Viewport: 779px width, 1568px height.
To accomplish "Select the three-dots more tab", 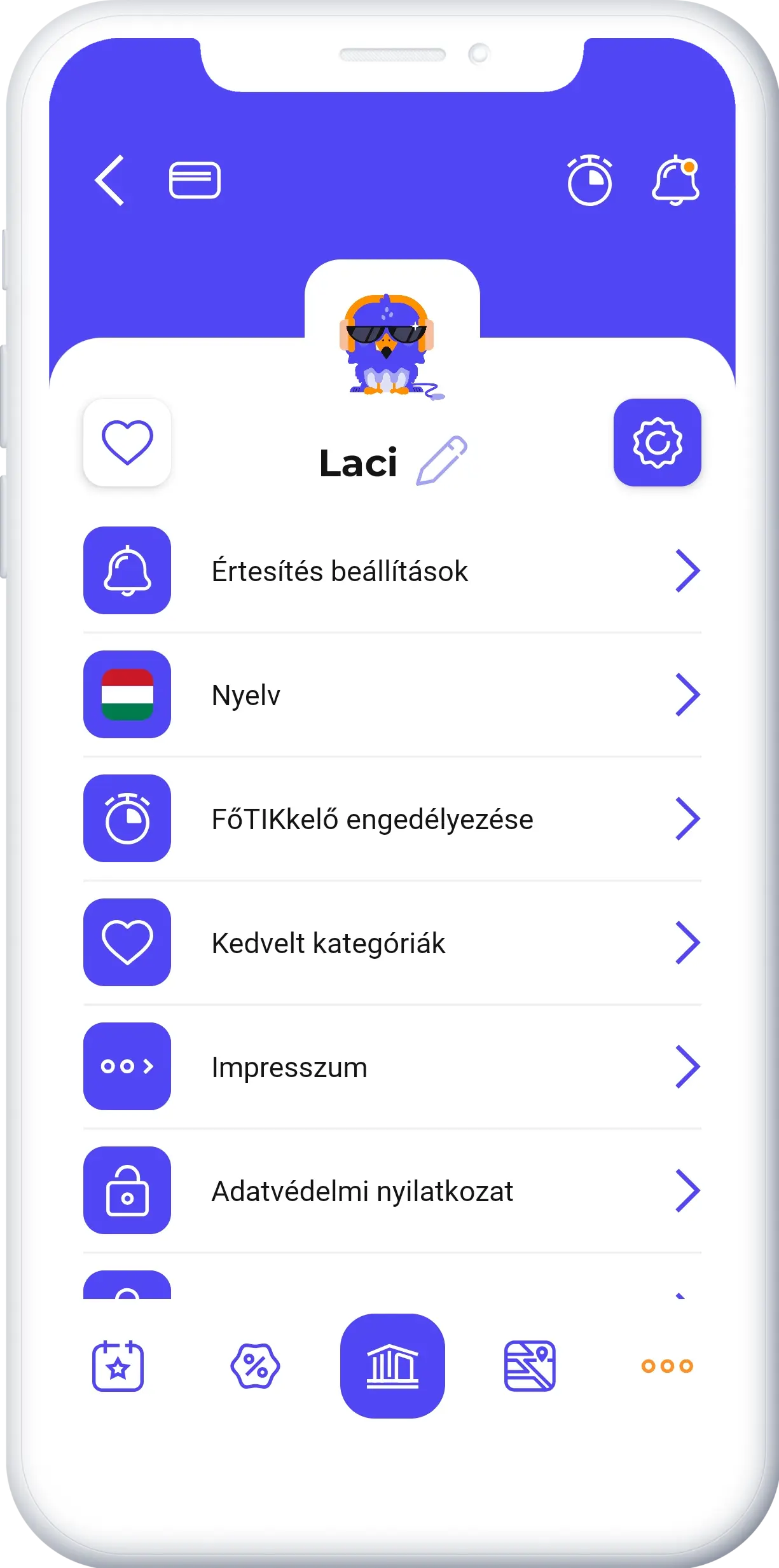I will 667,1366.
